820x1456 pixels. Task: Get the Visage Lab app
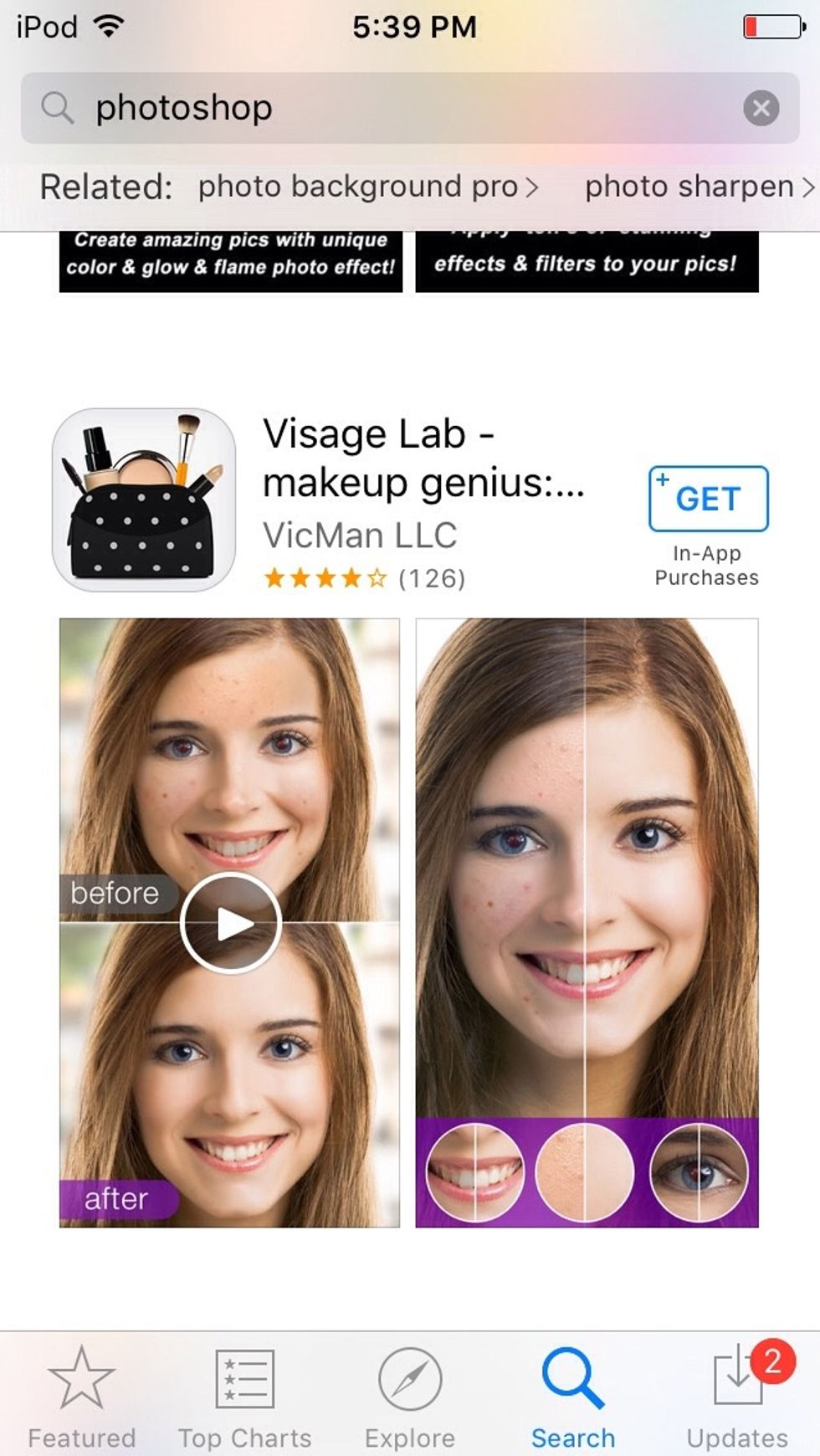coord(708,499)
